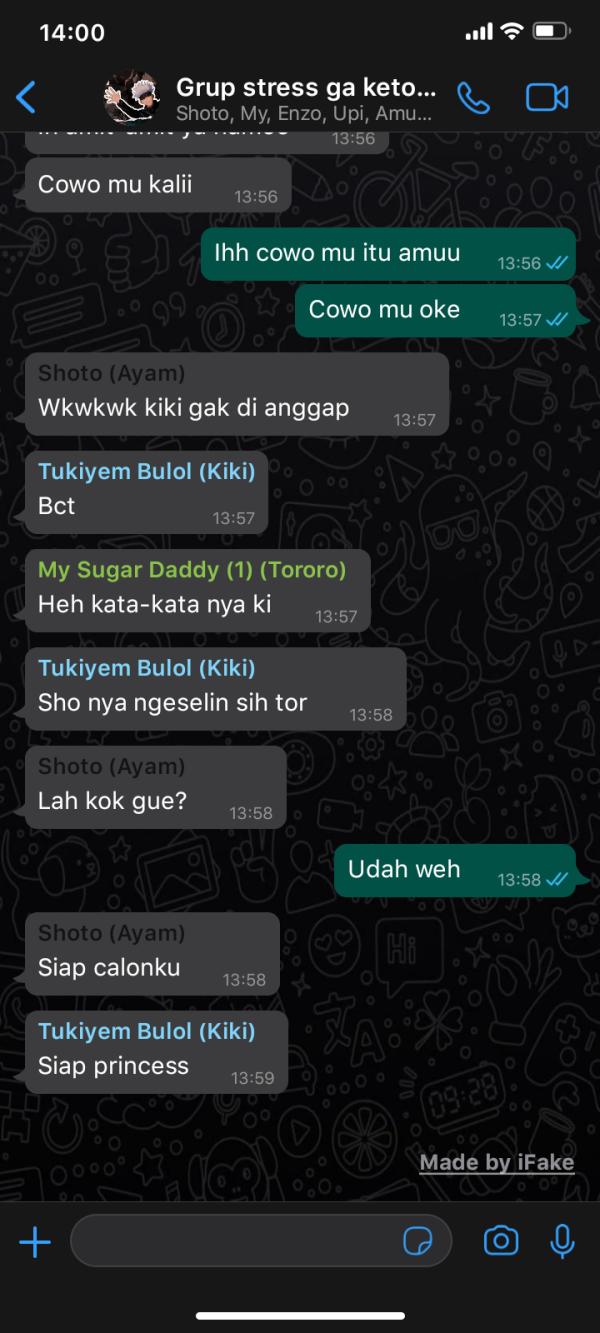Image resolution: width=600 pixels, height=1333 pixels.
Task: Open the group profile picture
Action: 131,97
